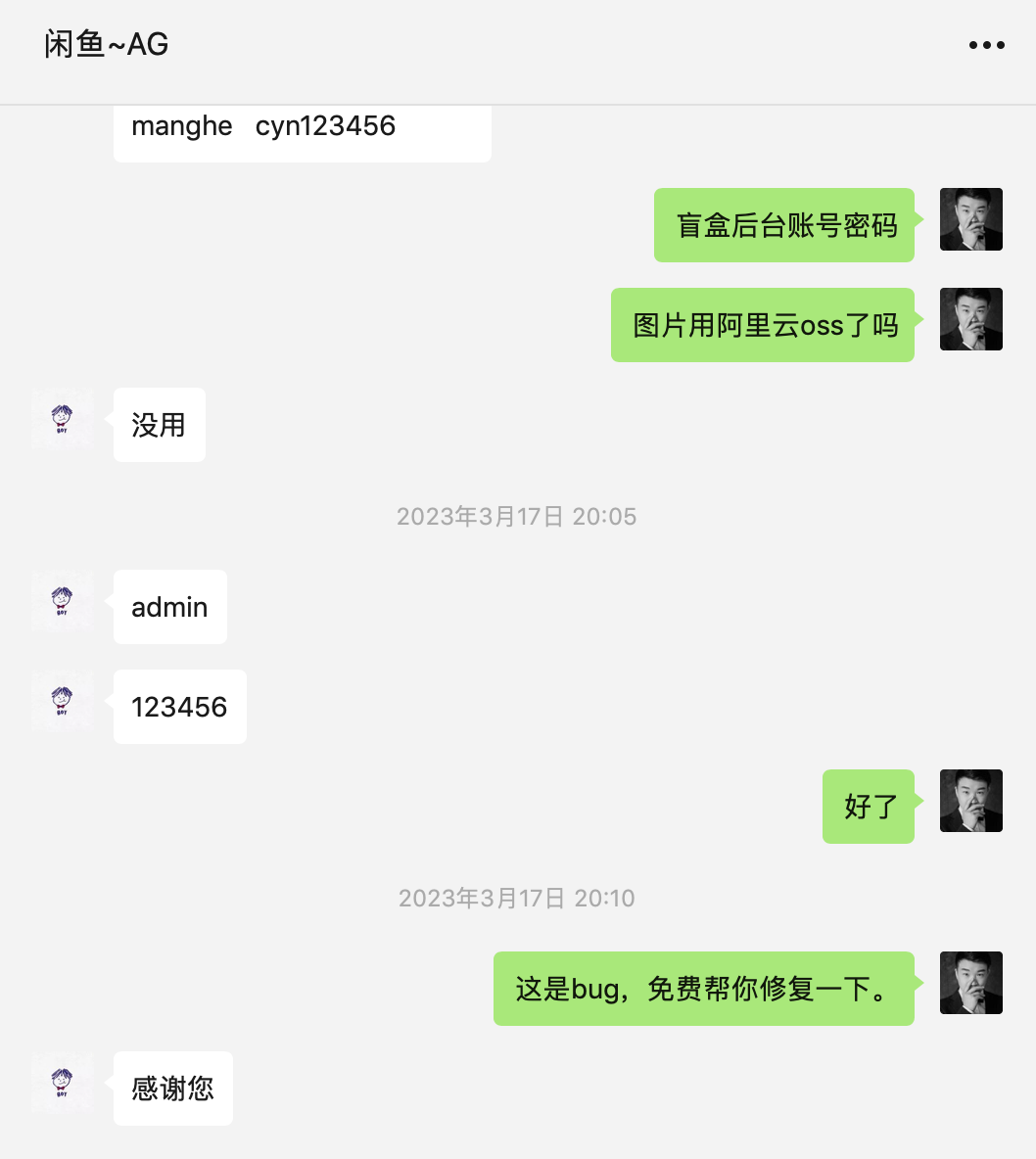
Task: View profile from avatar beside "感谢您"
Action: pos(63,1084)
